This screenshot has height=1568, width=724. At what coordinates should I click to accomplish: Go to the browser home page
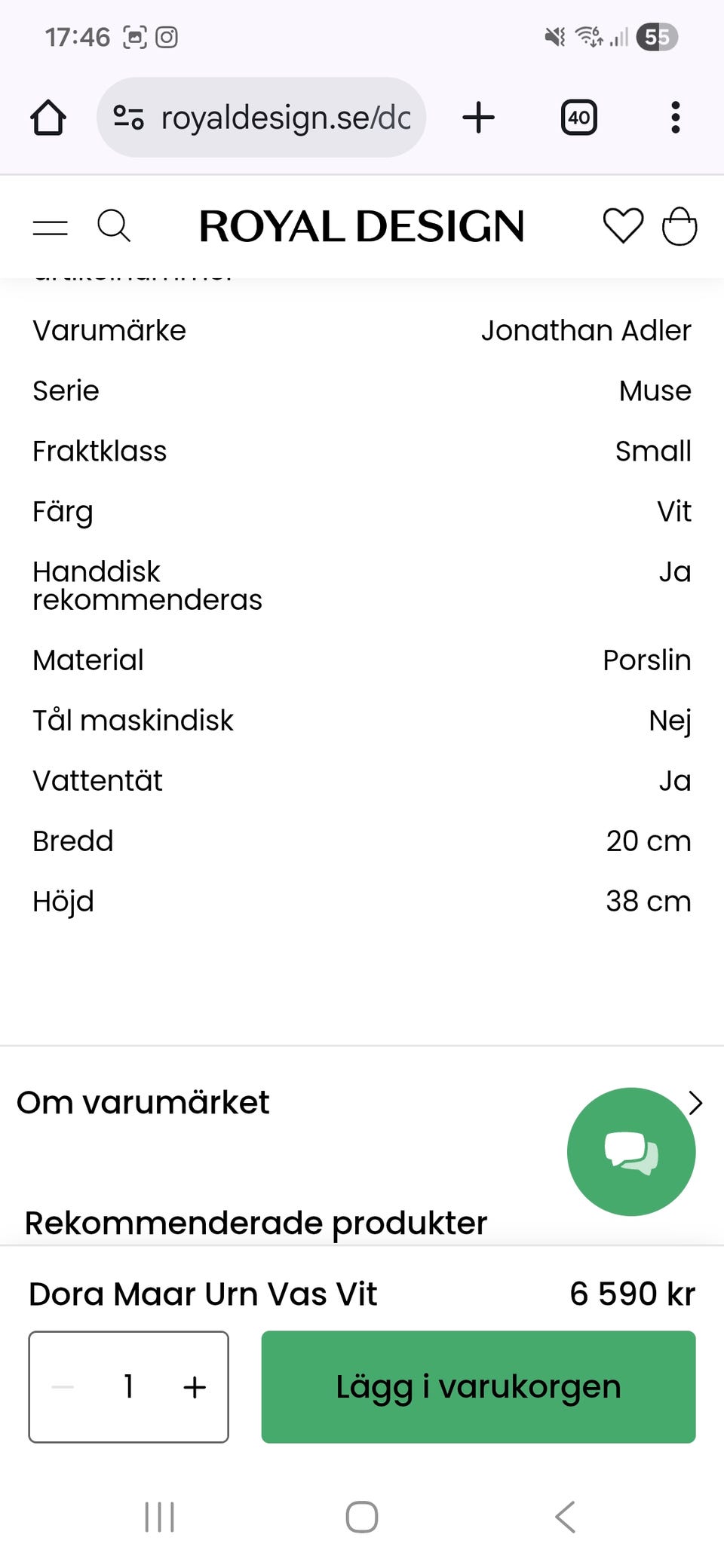pyautogui.click(x=48, y=118)
